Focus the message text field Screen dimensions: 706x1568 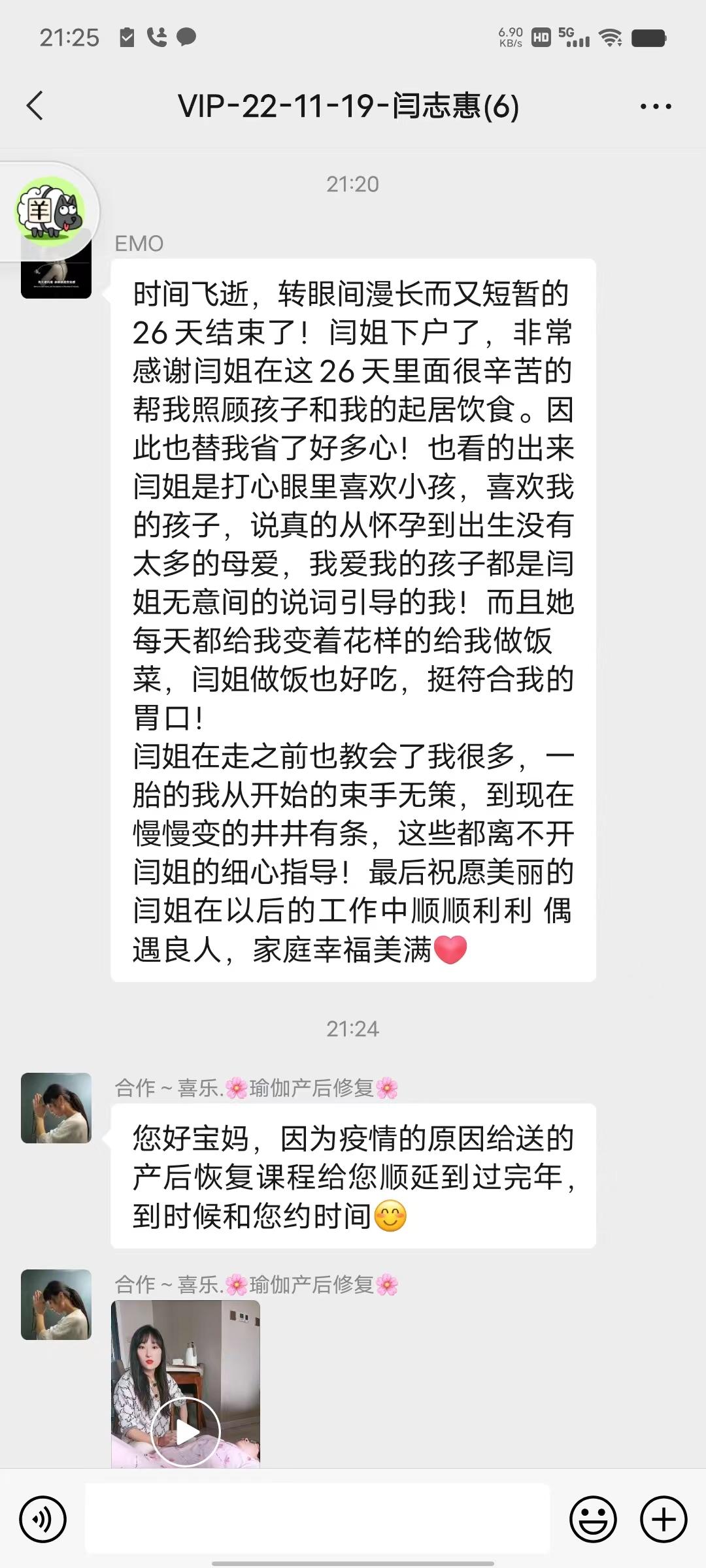pyautogui.click(x=318, y=1518)
